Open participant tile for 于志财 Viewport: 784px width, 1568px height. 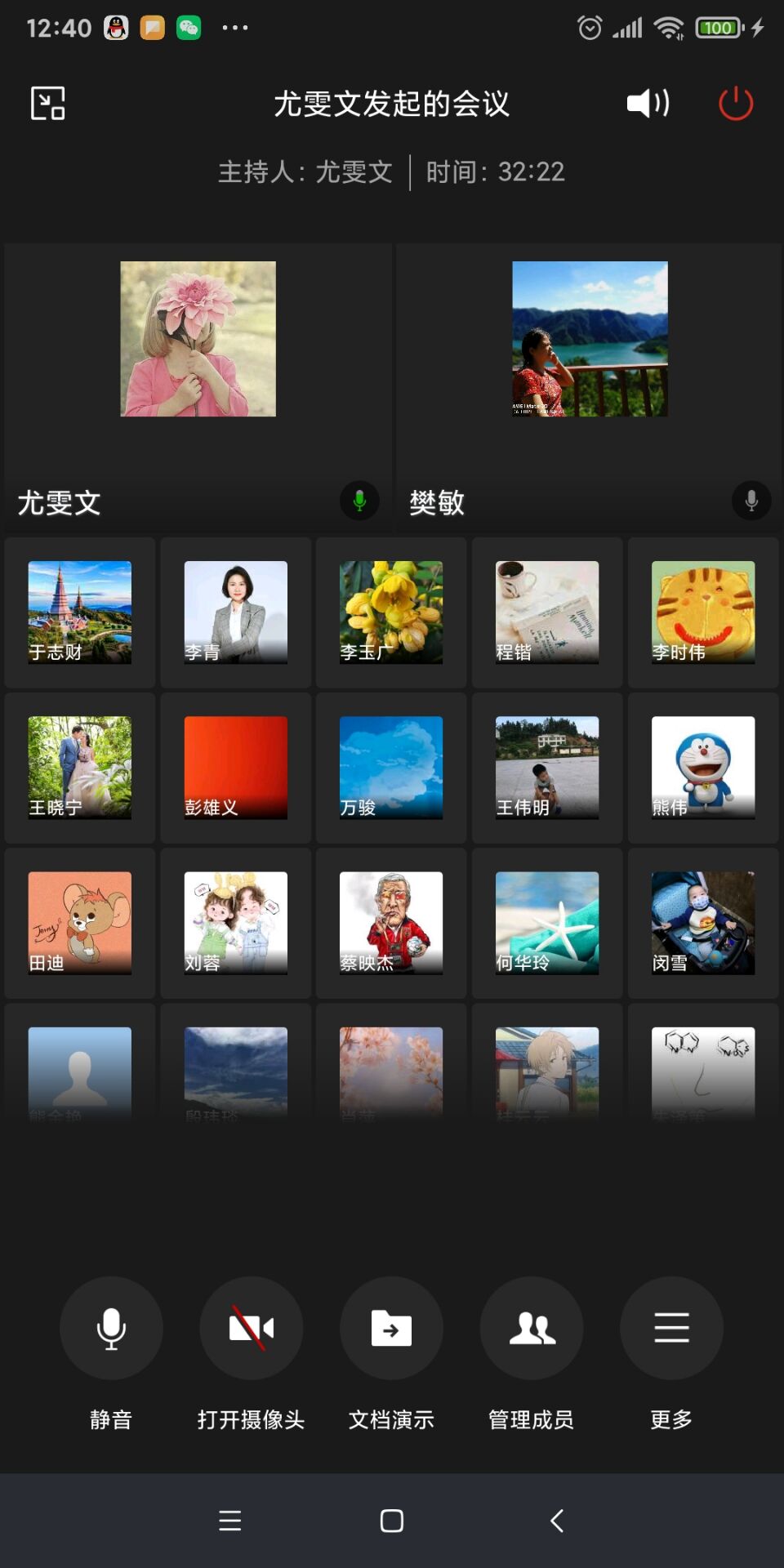click(x=79, y=612)
